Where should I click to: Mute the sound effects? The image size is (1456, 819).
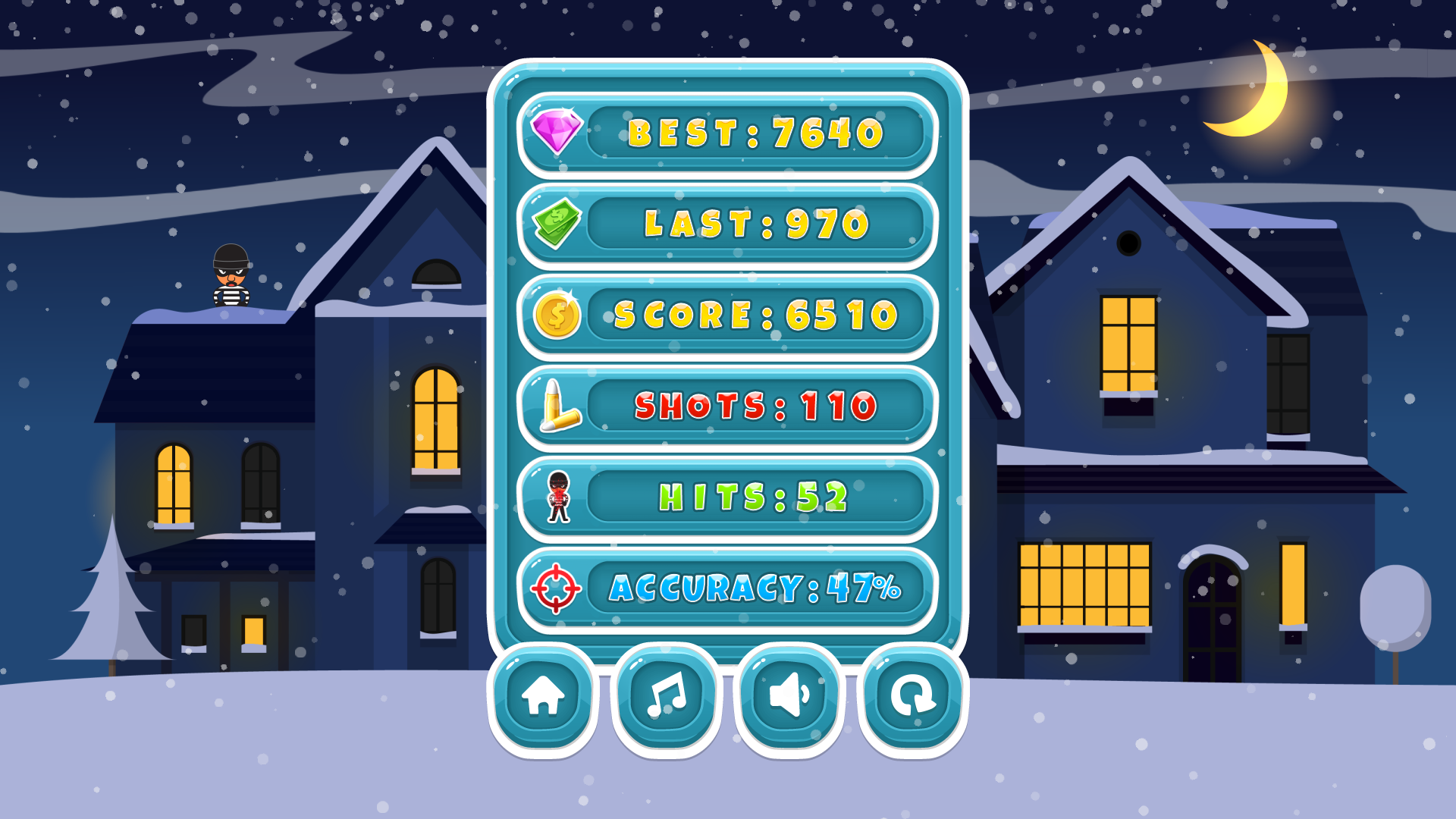click(789, 696)
